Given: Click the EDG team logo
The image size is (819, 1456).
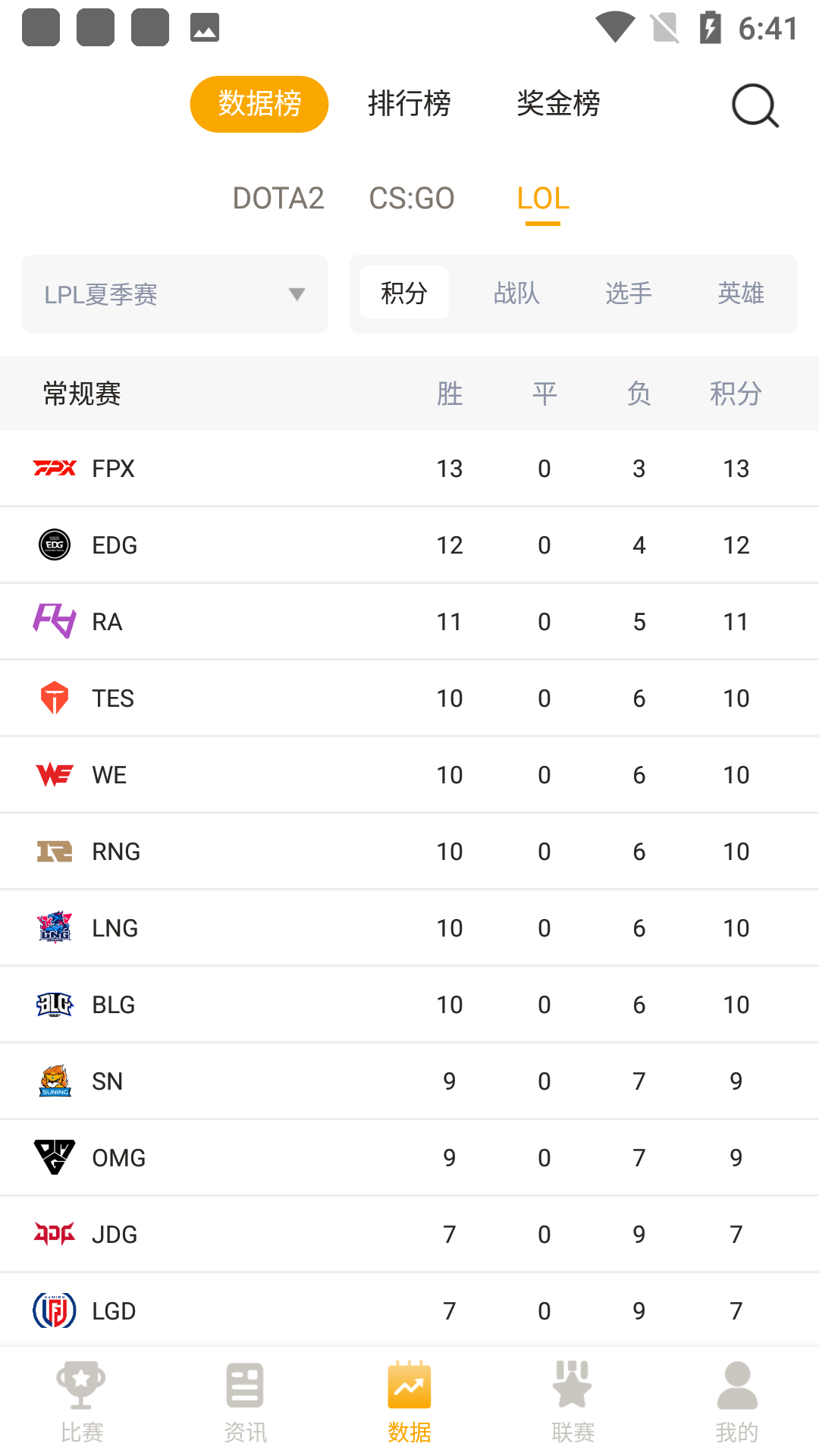Looking at the screenshot, I should (x=53, y=544).
